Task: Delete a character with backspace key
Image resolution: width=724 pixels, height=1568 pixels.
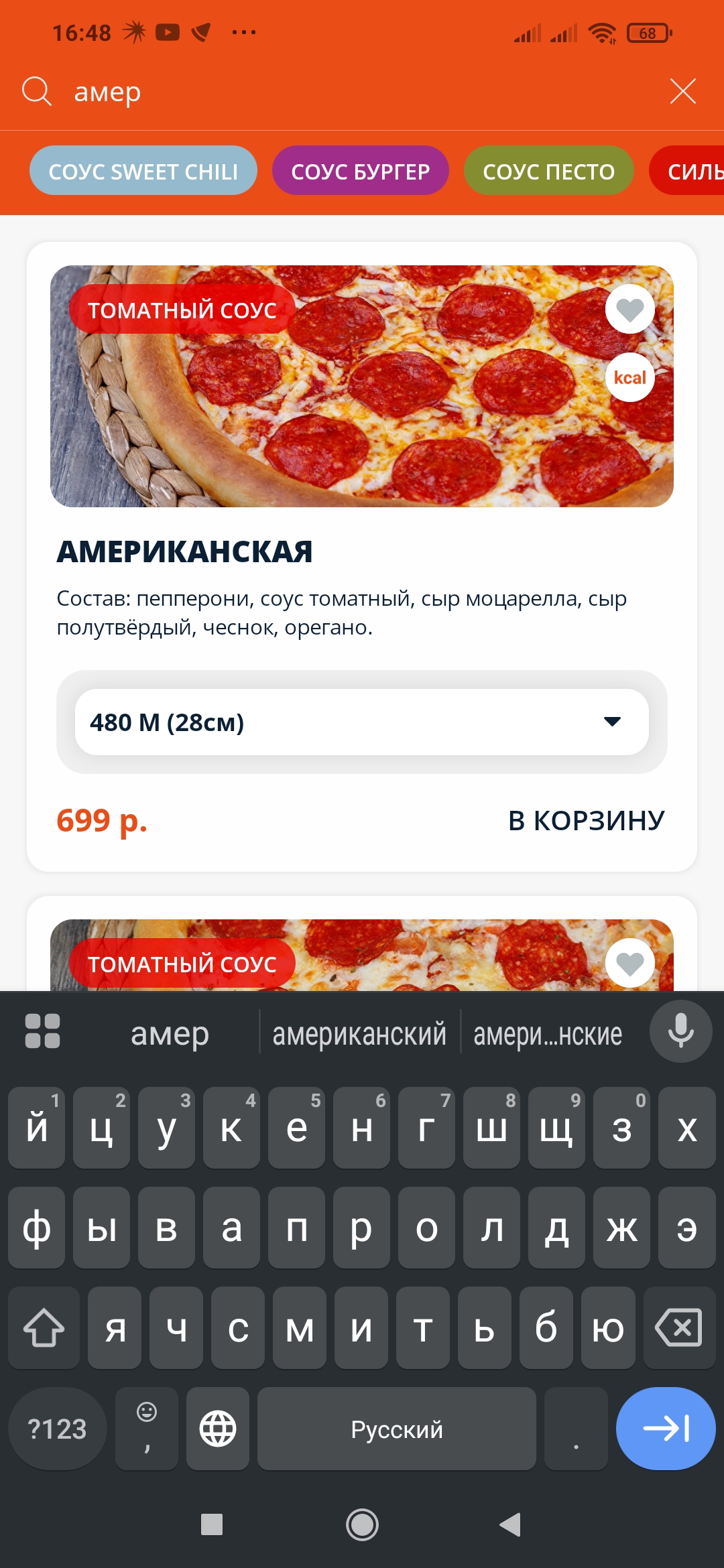Action: coord(678,1327)
